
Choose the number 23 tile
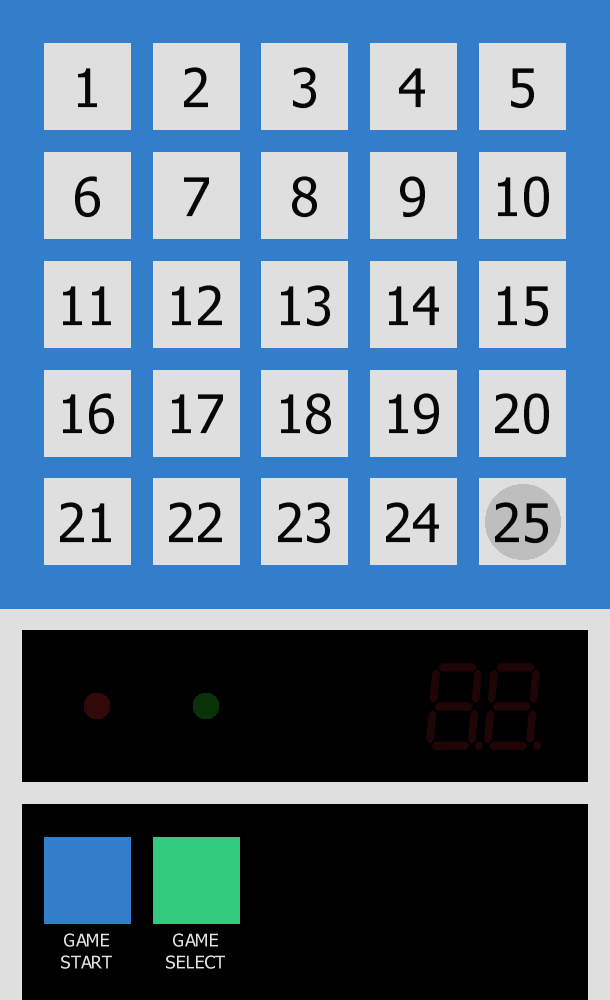(304, 522)
